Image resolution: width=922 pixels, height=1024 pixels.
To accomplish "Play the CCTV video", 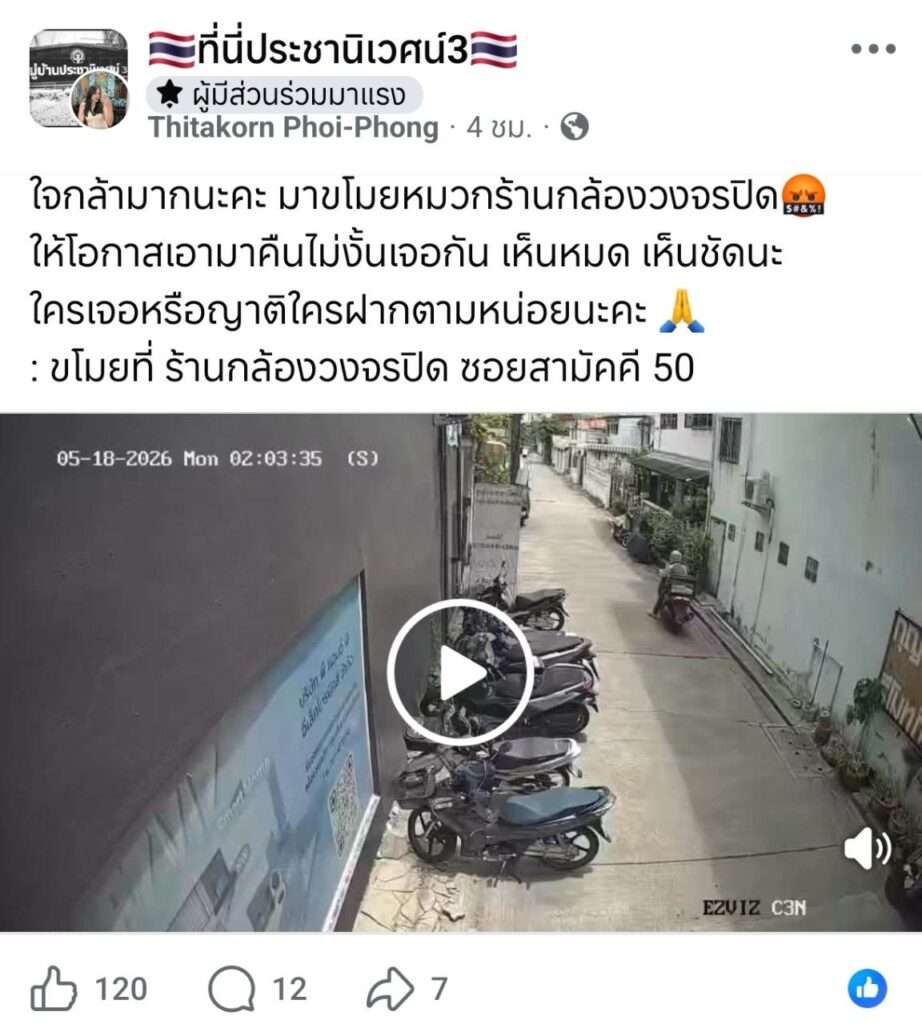I will point(461,672).
